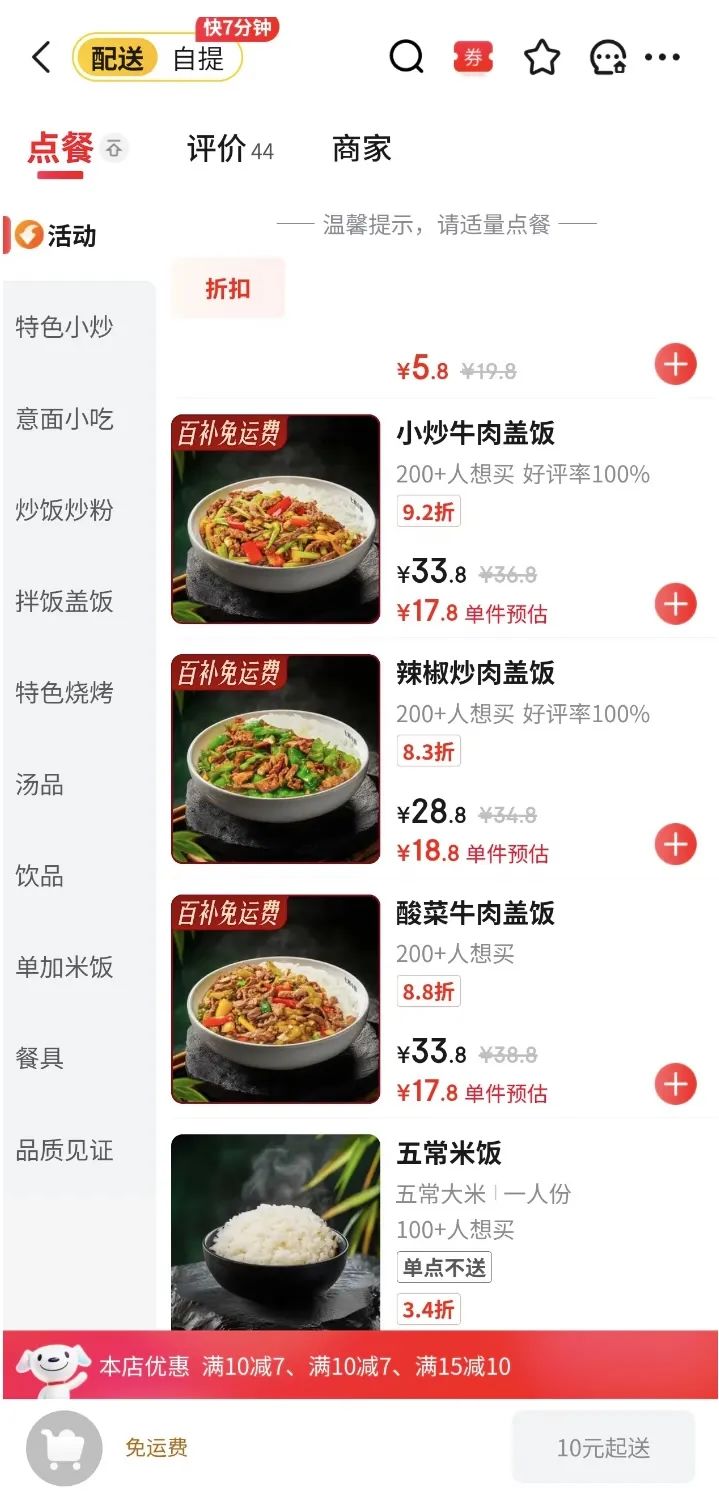Add 小炒牛肉盖饭 to the cart
The image size is (719, 1494).
point(675,604)
